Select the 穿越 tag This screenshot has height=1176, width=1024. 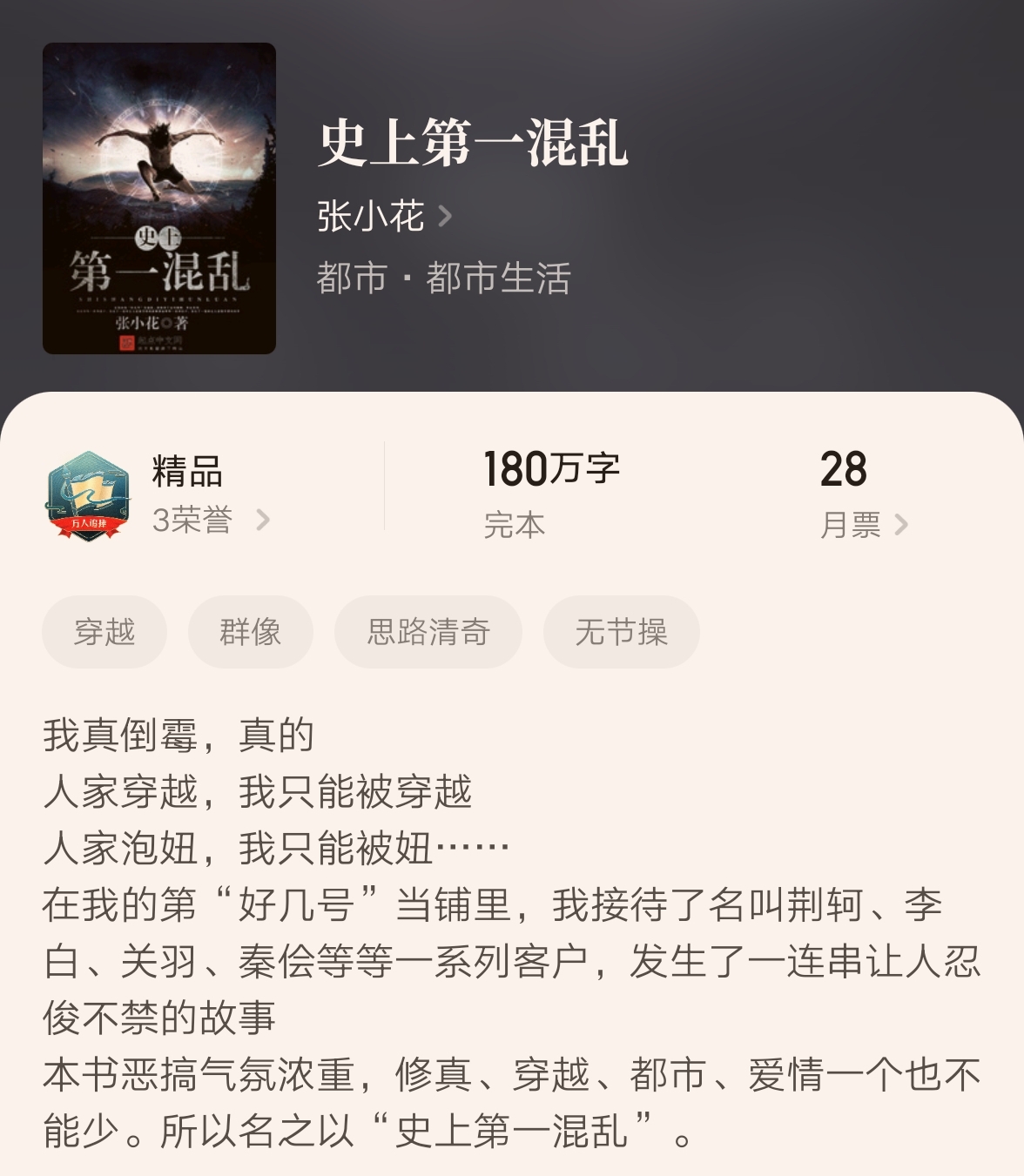(104, 633)
